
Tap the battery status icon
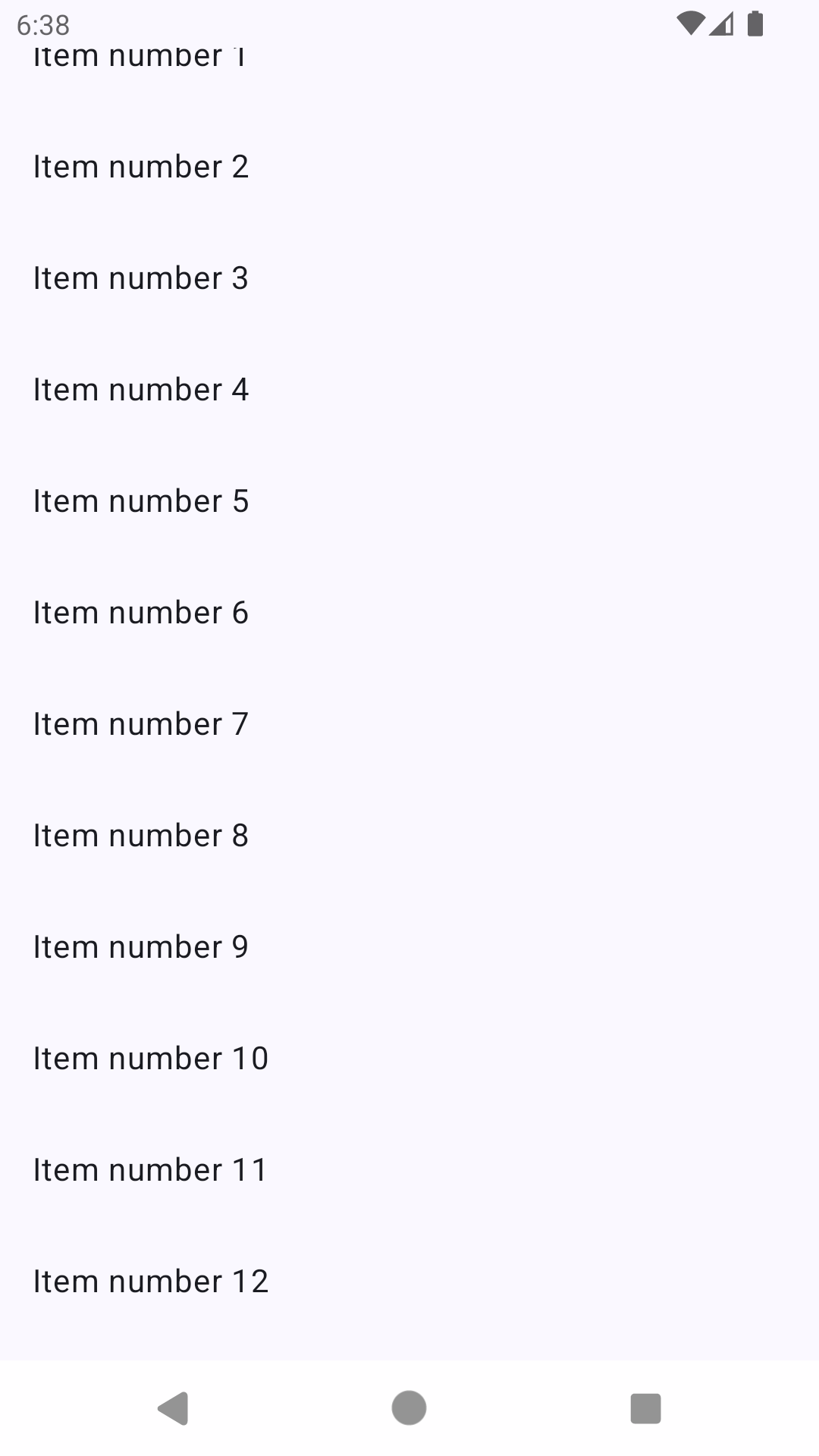755,24
